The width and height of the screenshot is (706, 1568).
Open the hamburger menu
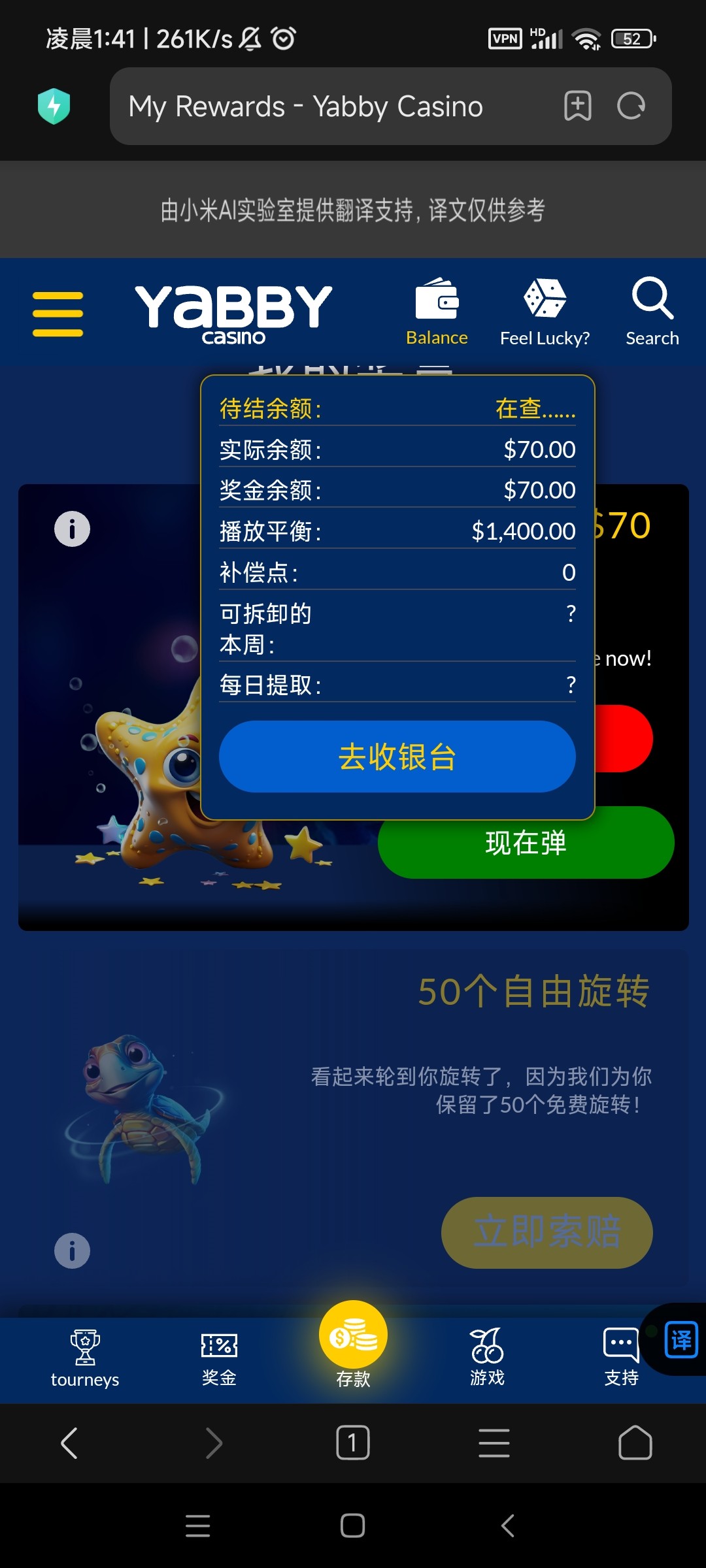pos(58,314)
